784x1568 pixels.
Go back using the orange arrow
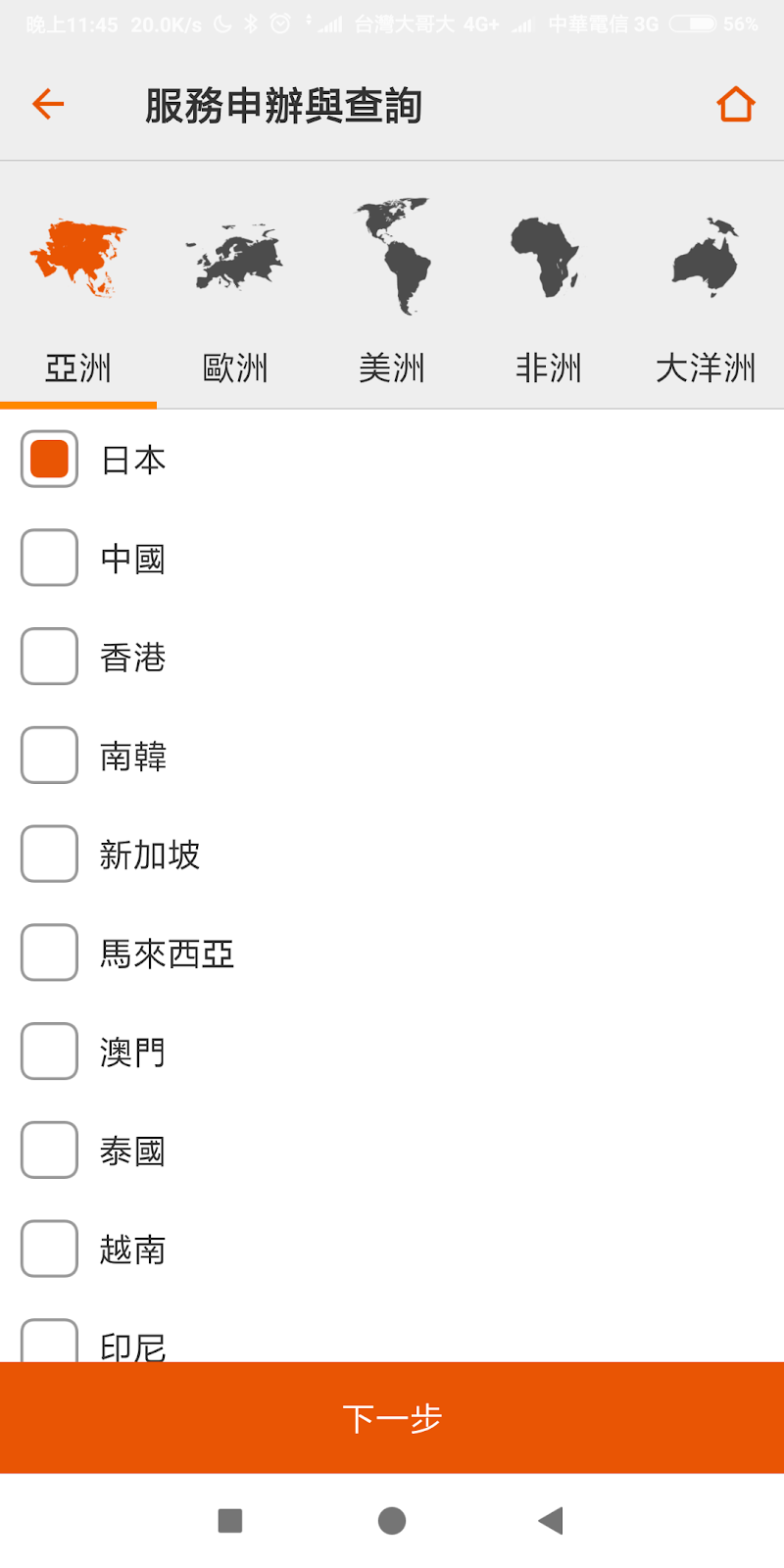[48, 104]
